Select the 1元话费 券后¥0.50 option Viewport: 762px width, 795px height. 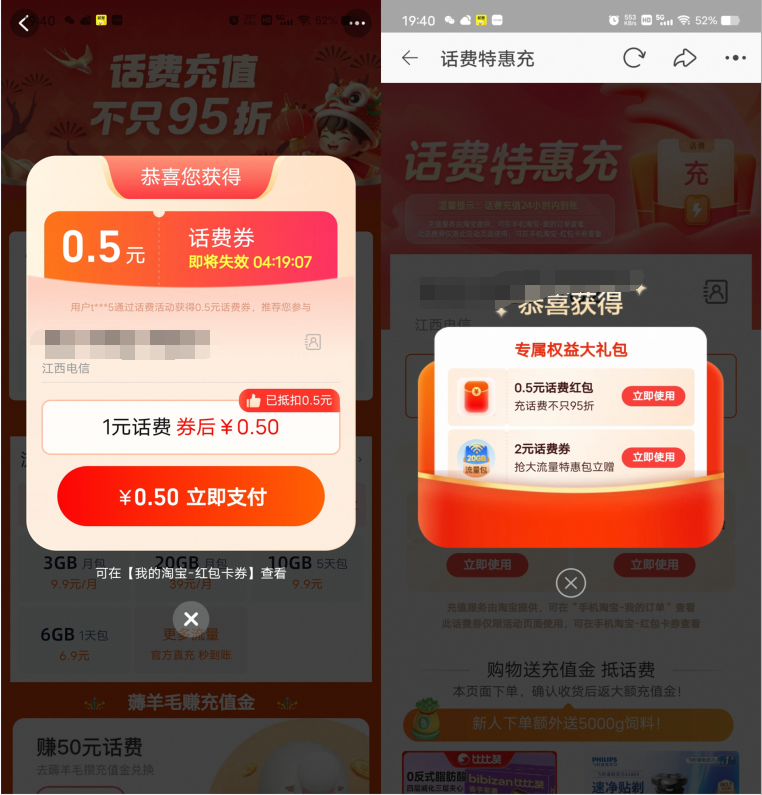(x=191, y=427)
